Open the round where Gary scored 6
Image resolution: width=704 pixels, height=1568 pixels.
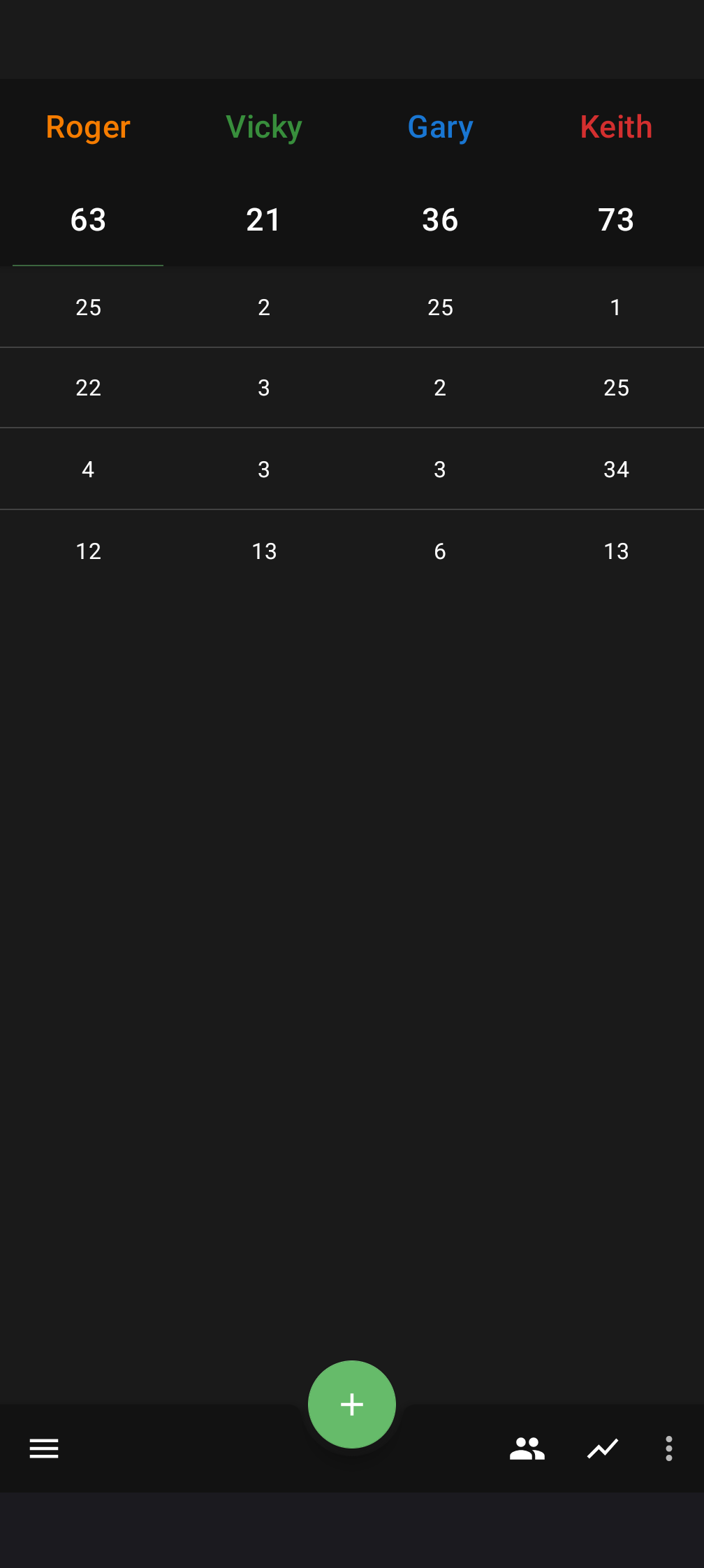(x=440, y=551)
